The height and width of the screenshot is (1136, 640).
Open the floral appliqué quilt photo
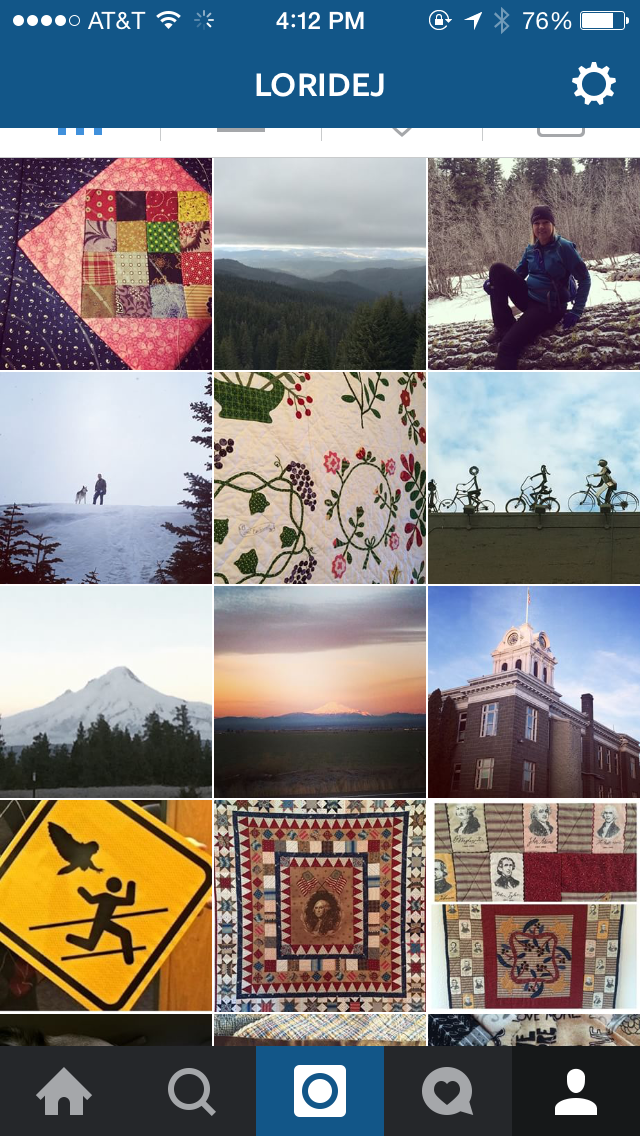[320, 478]
